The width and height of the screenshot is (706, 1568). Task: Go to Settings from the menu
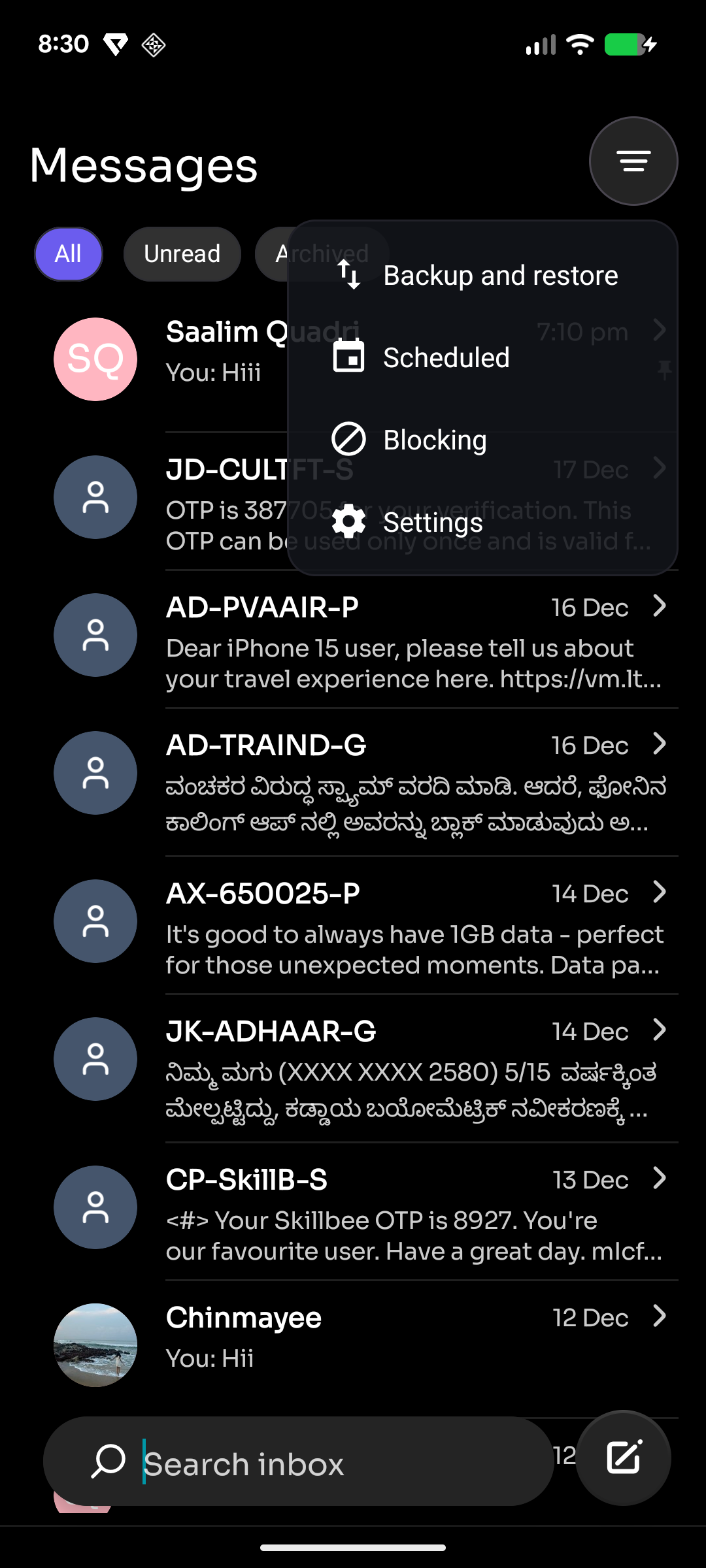pos(482,523)
